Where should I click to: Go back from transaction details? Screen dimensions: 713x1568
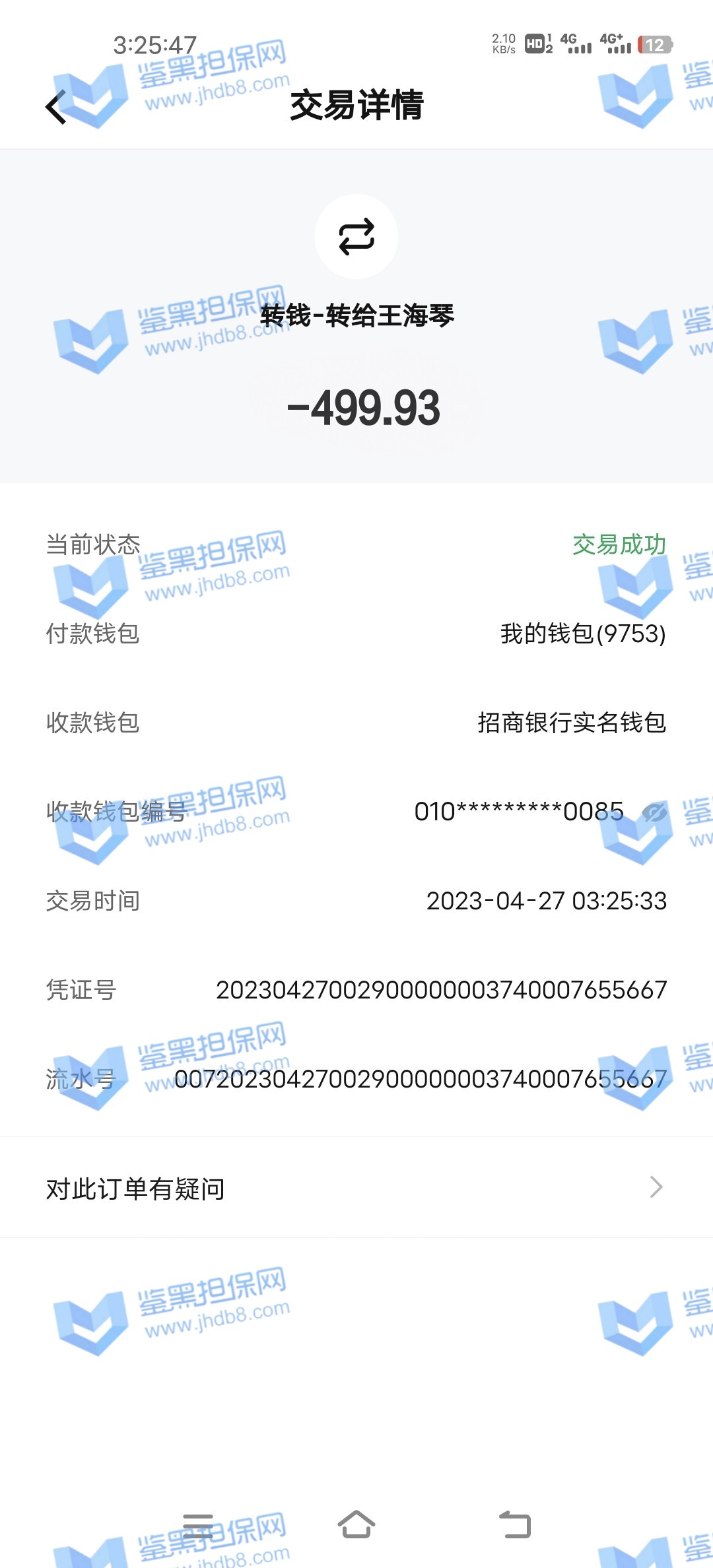[57, 107]
